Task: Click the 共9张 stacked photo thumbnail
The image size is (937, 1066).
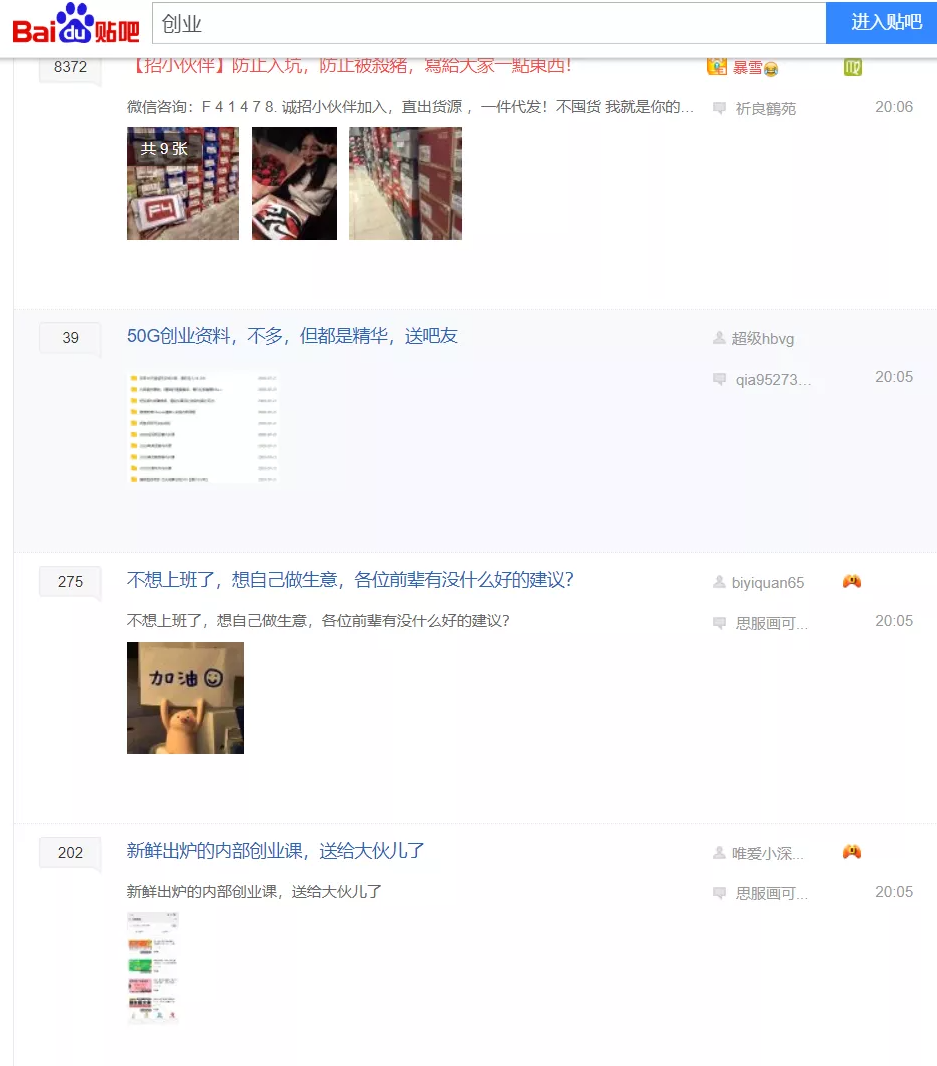Action: tap(182, 184)
